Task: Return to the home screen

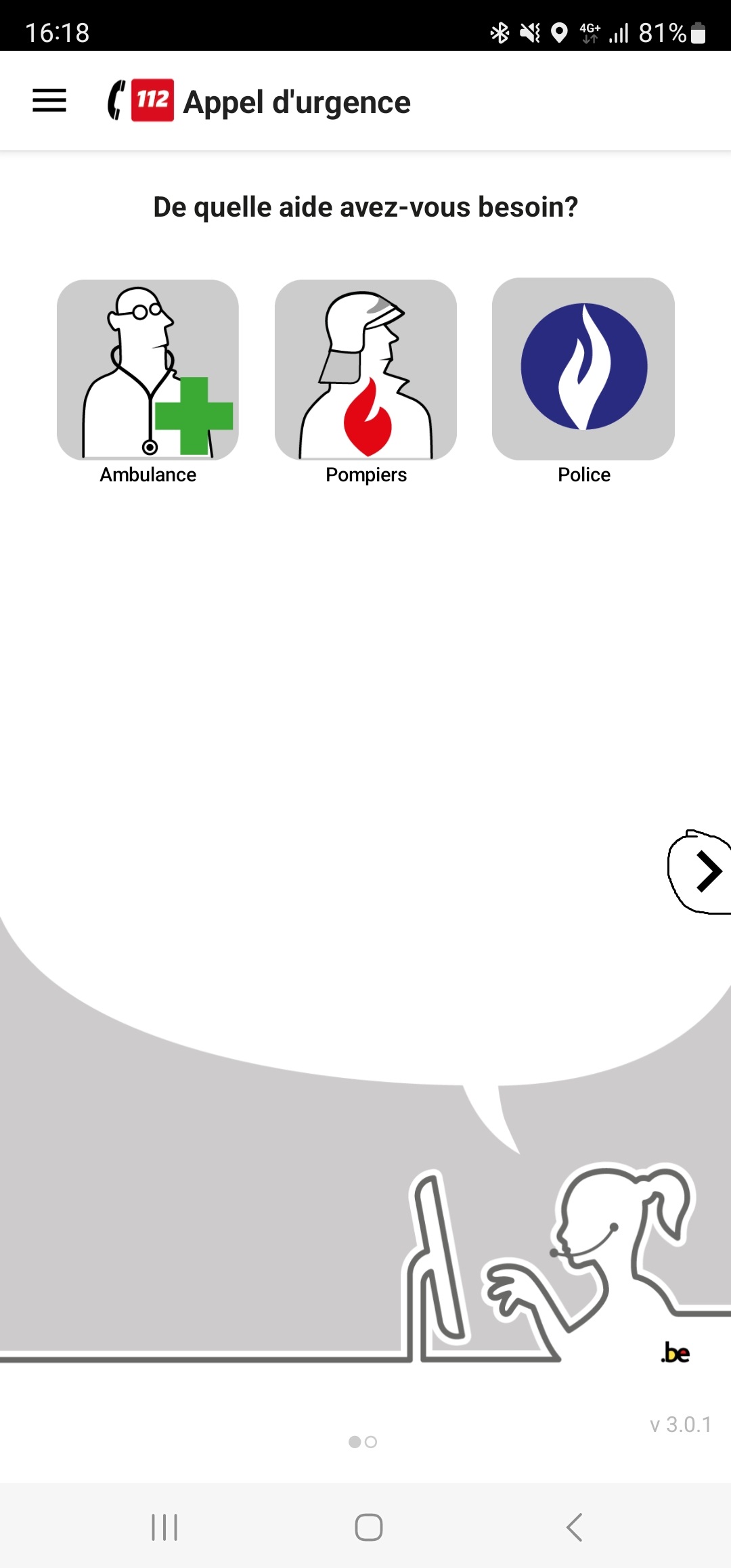Action: point(368,1527)
